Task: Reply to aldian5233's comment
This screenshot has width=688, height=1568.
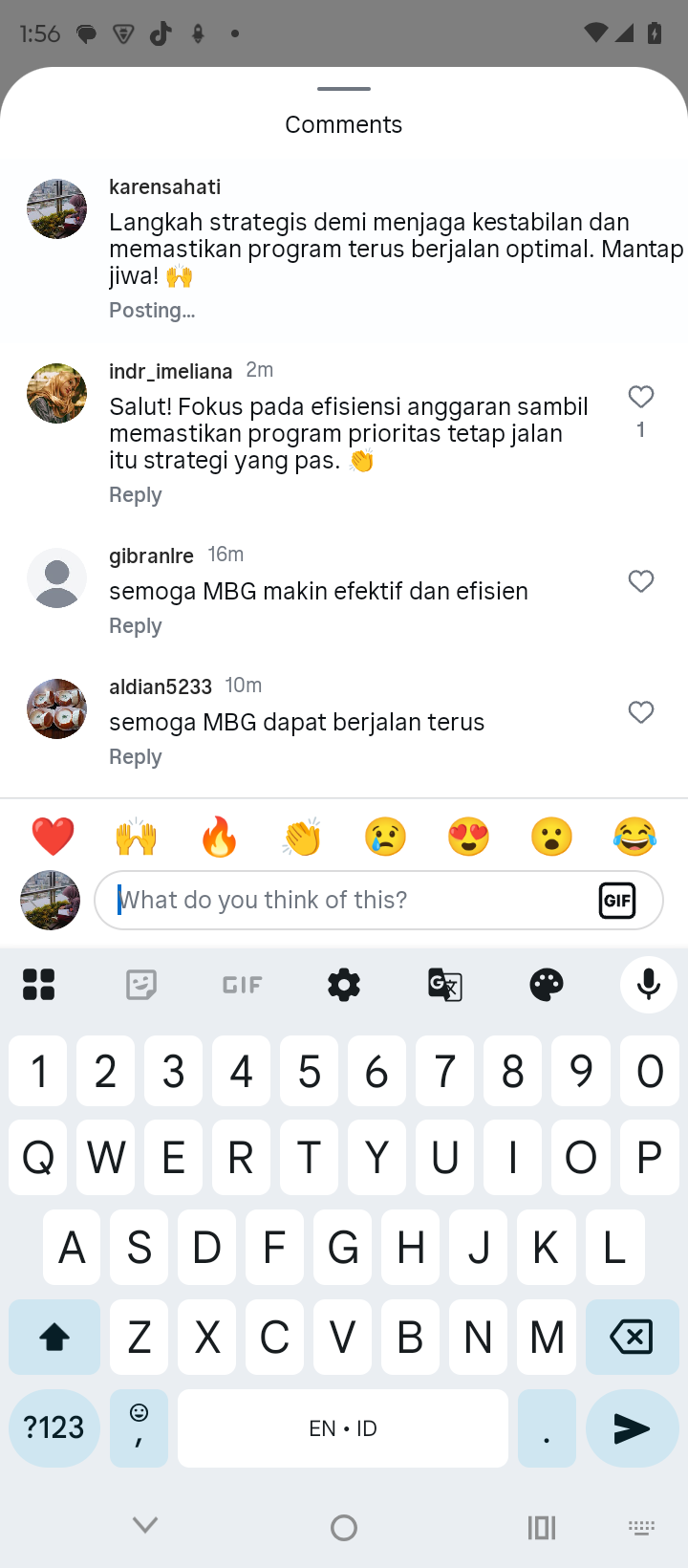Action: [136, 757]
